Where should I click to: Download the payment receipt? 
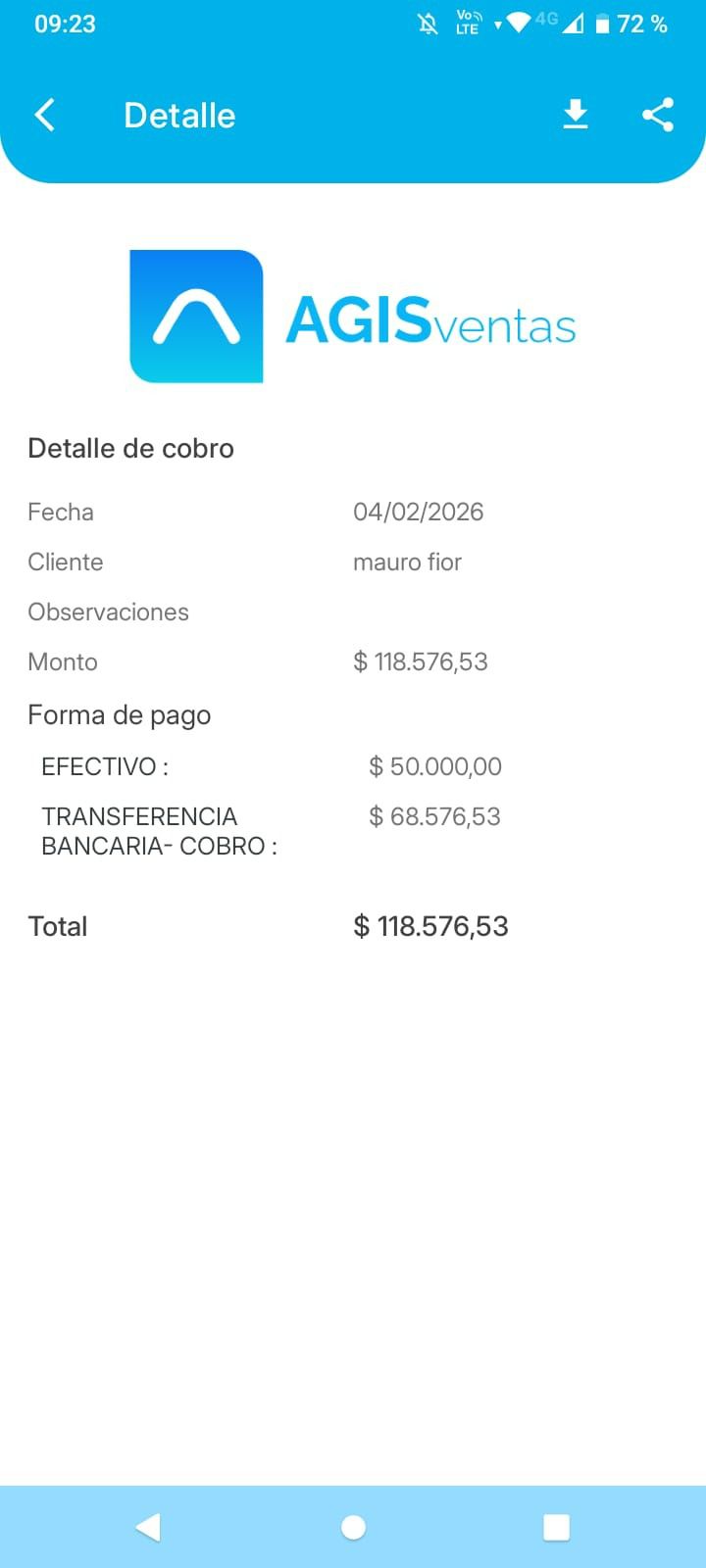pos(576,116)
